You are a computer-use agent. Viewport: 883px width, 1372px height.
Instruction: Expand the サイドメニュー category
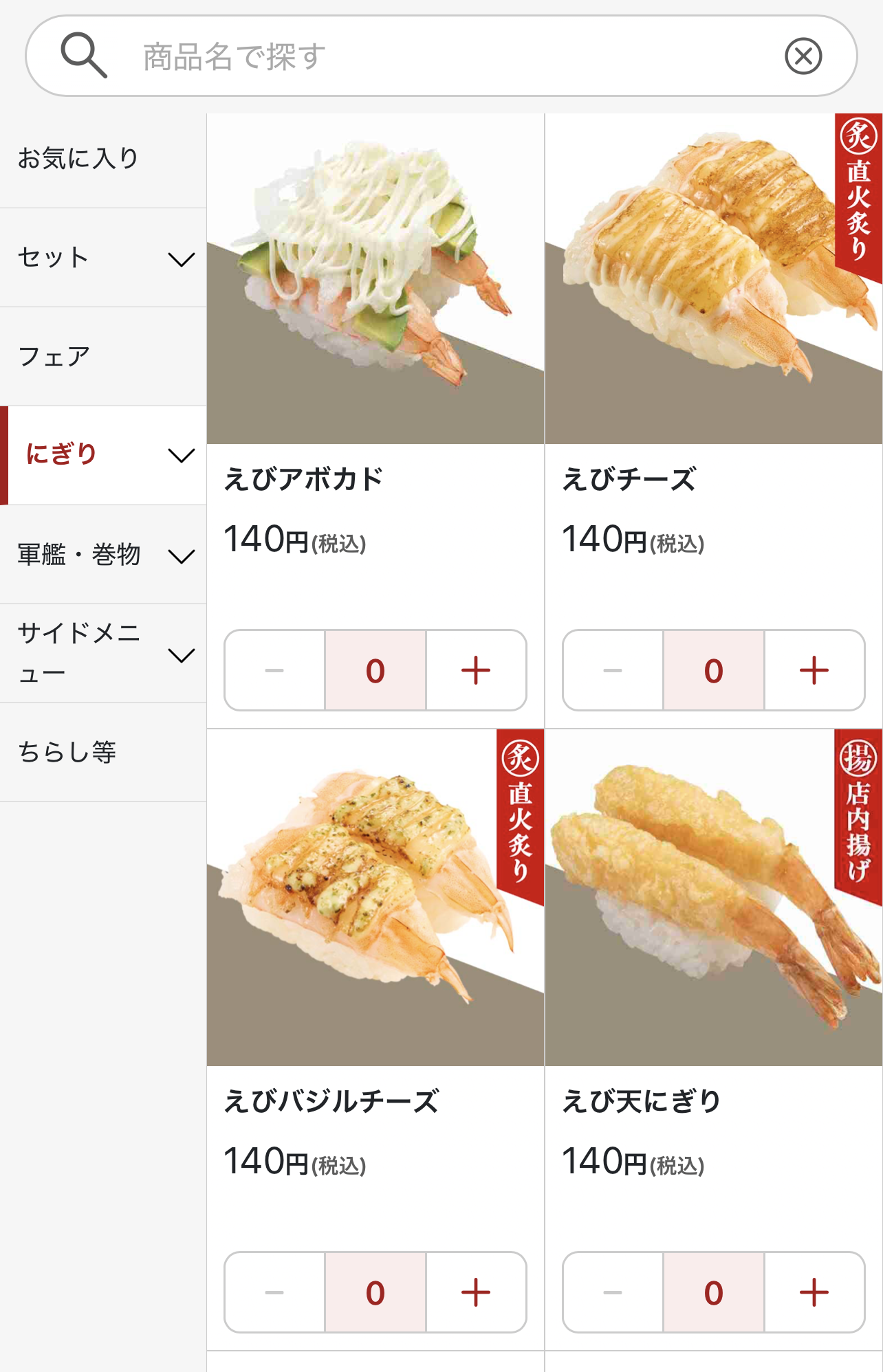(x=103, y=654)
